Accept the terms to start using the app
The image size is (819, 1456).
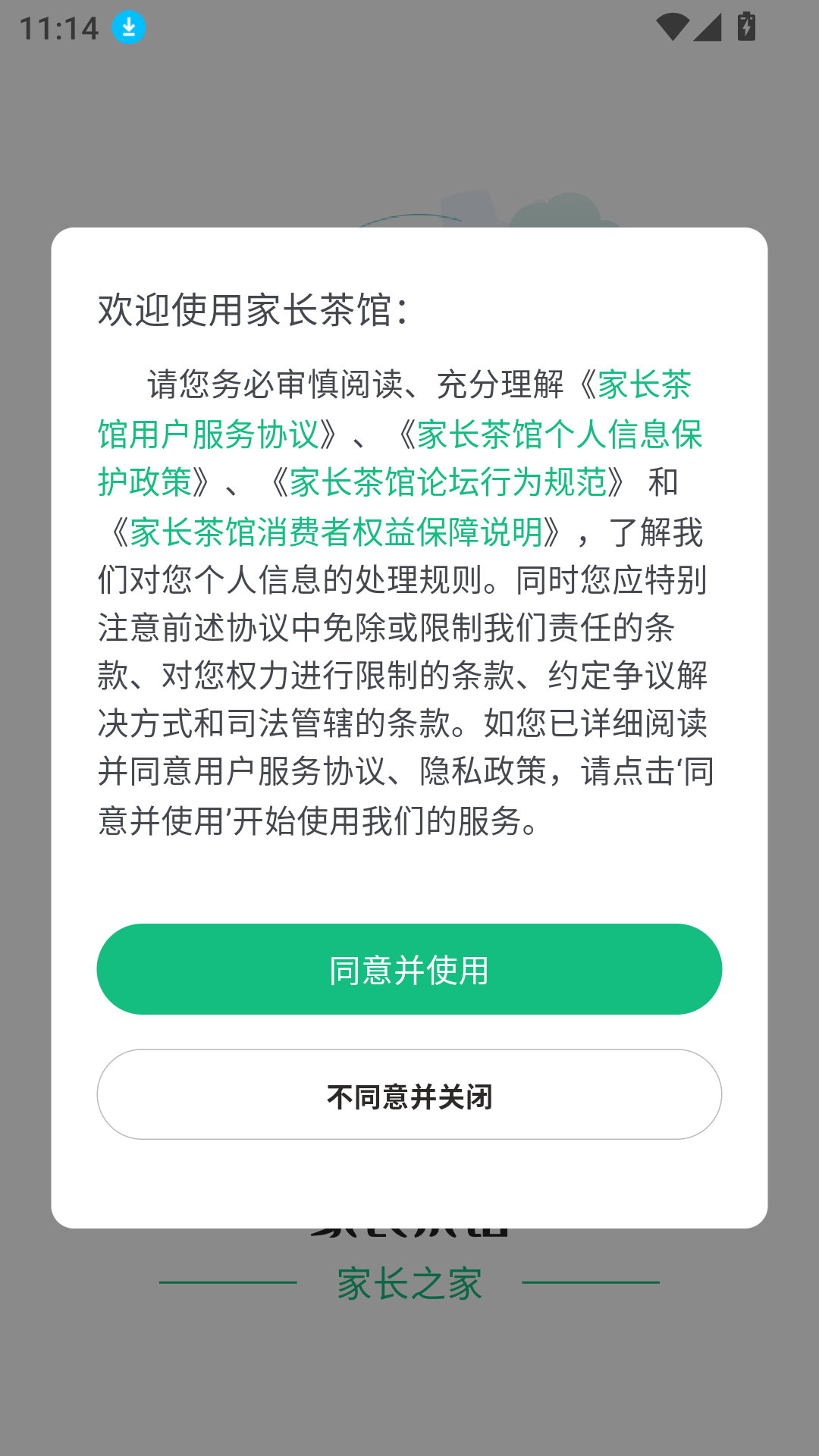click(x=409, y=968)
